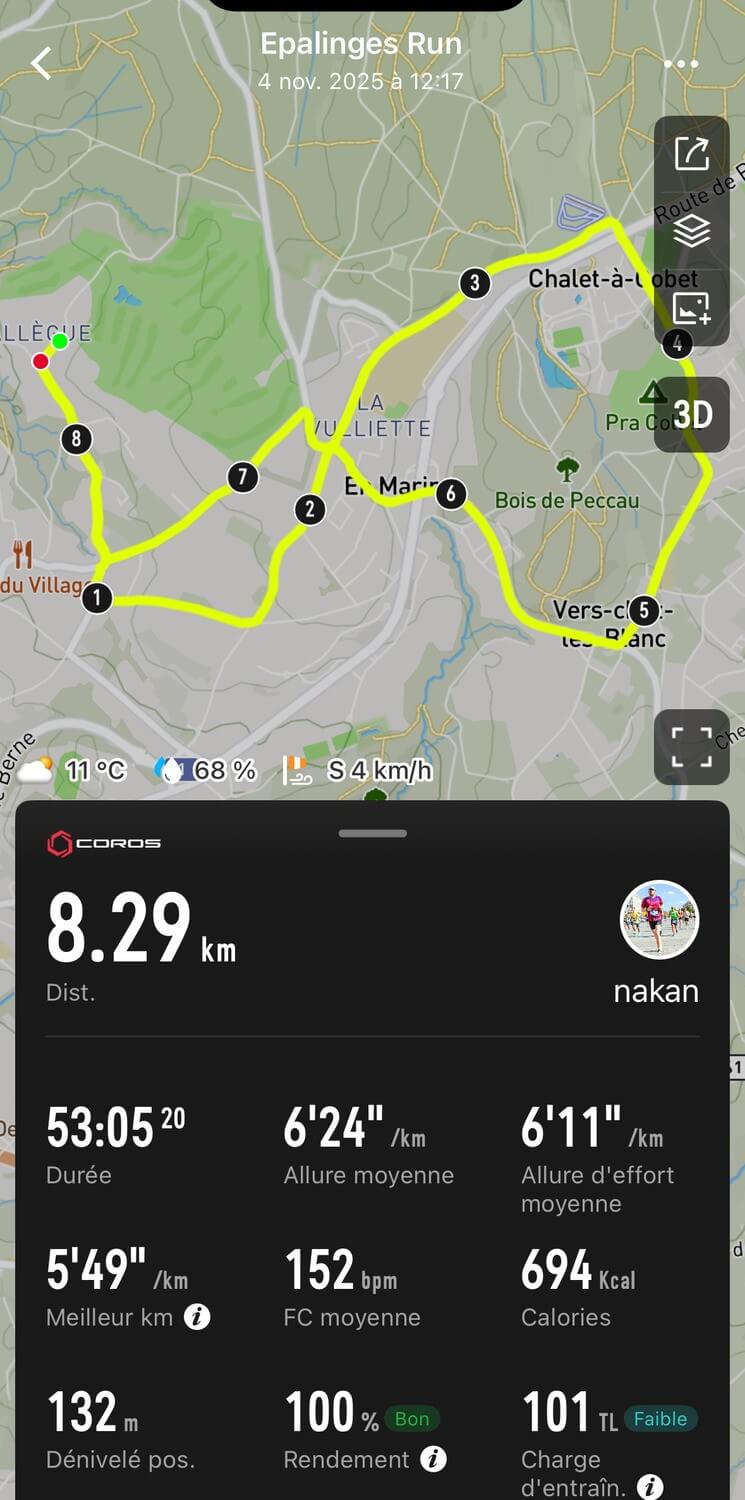Open the map layers selector
Viewport: 745px width, 1500px height.
(x=691, y=232)
